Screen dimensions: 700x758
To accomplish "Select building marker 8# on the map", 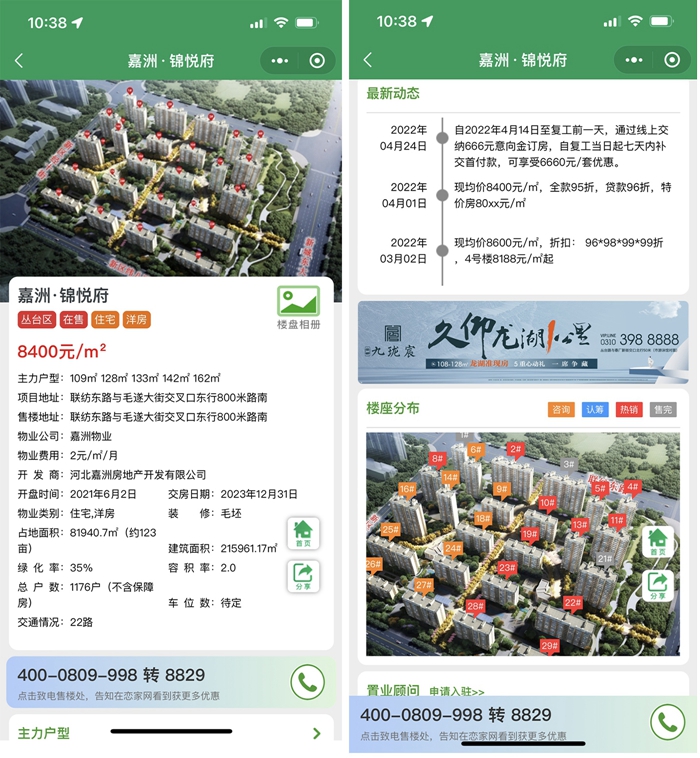I will pyautogui.click(x=437, y=459).
